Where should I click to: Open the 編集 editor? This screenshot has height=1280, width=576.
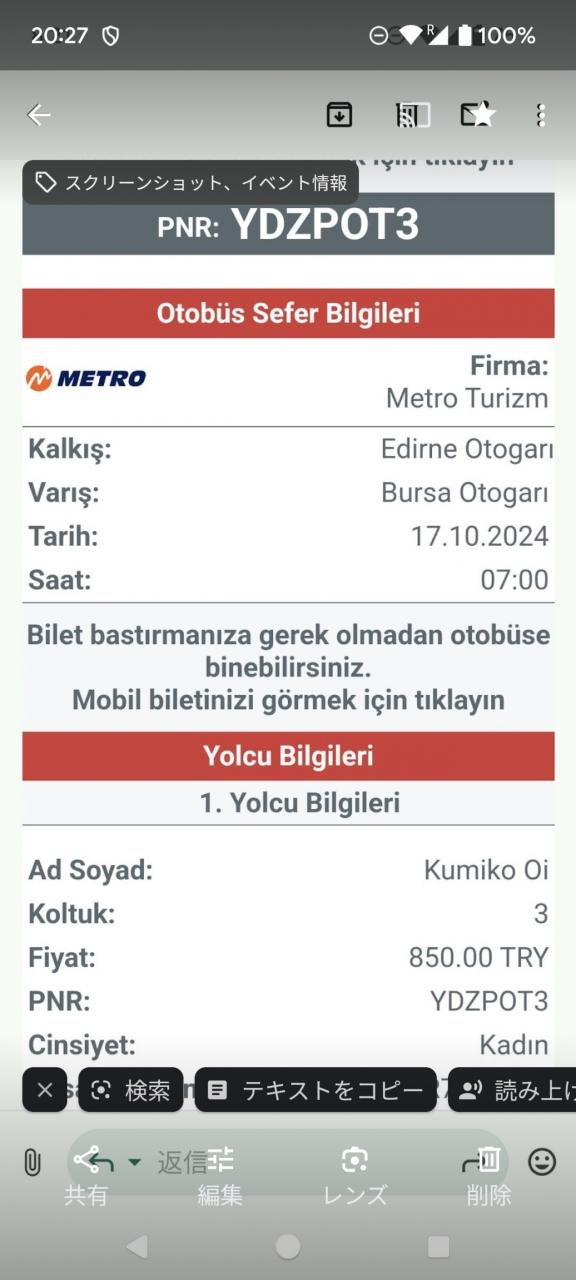pos(220,1176)
